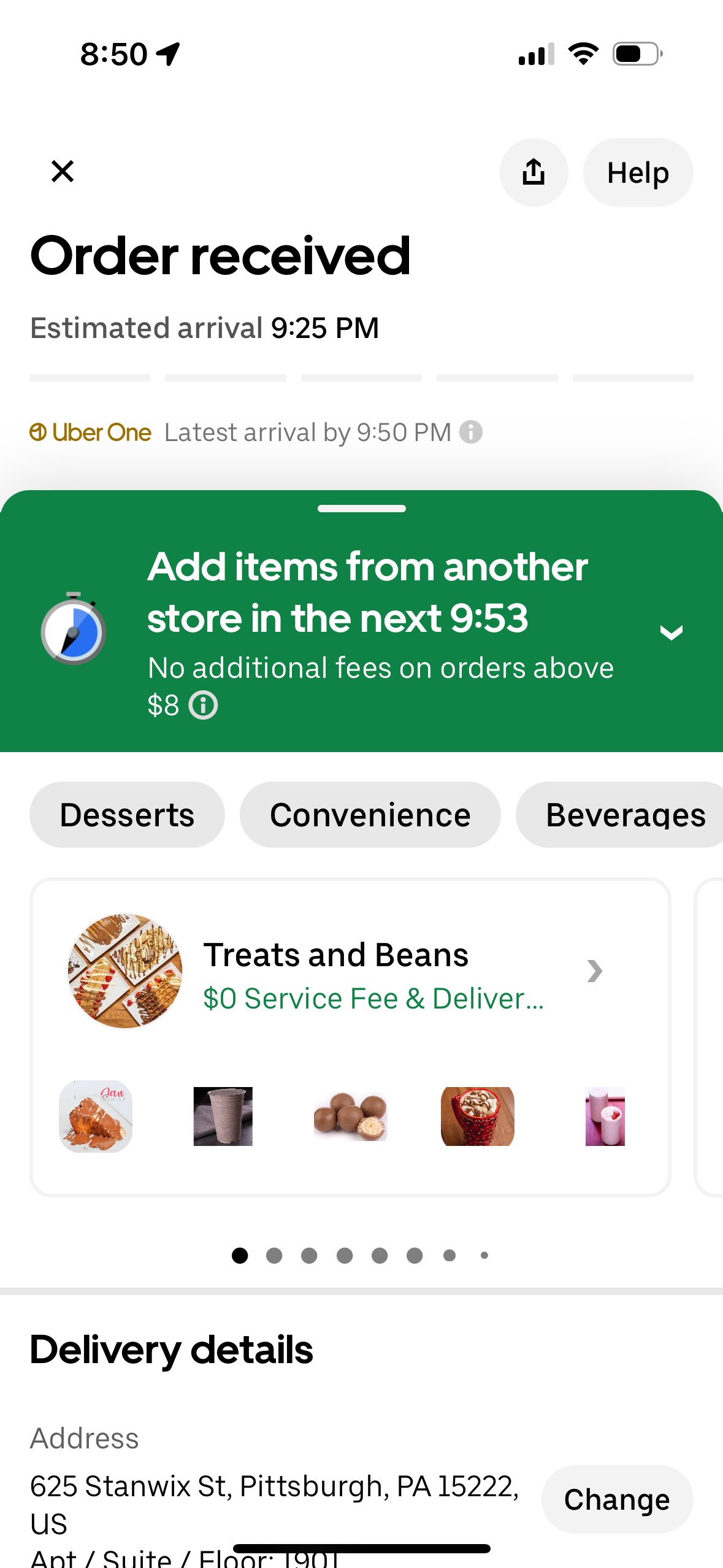Open Help for this order
The width and height of the screenshot is (723, 1568).
pos(637,172)
